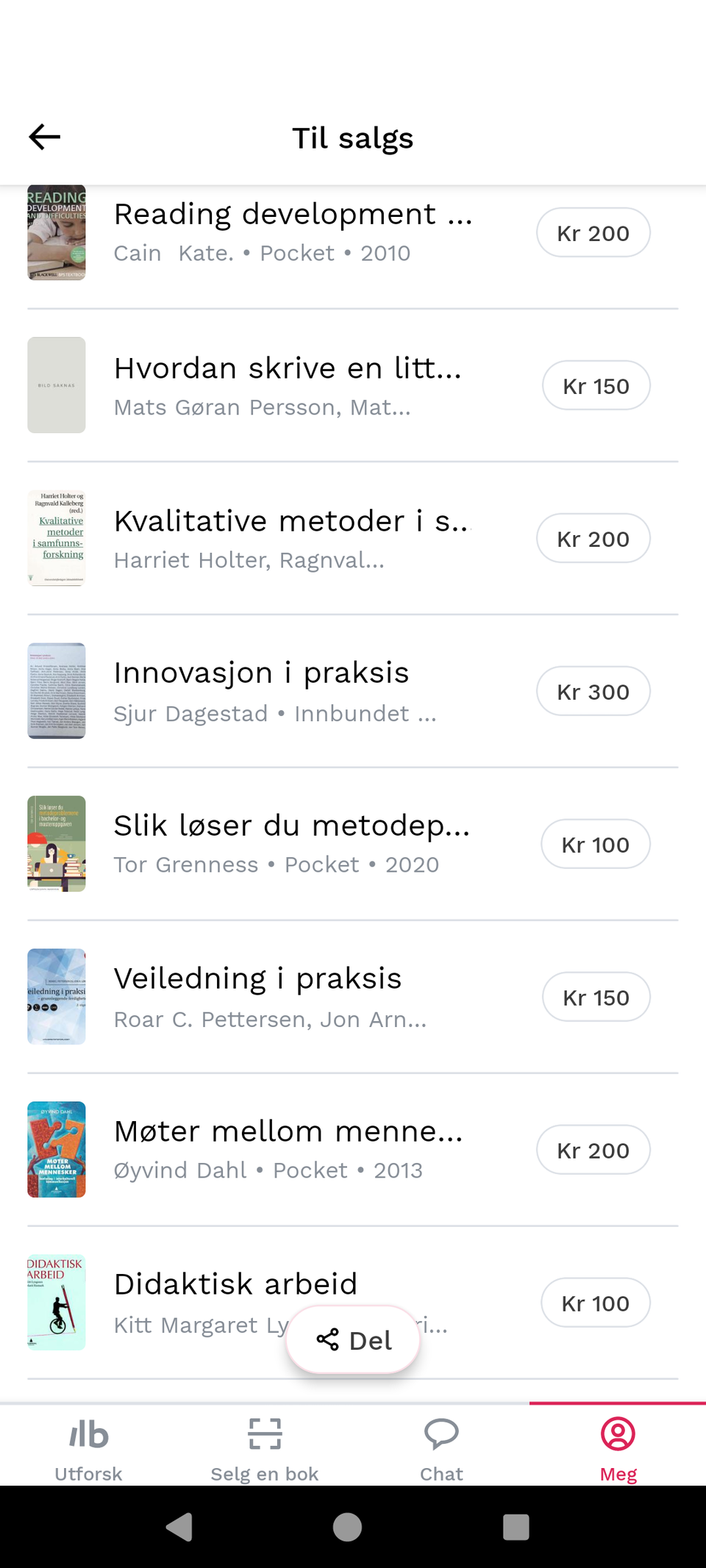Screen dimensions: 706x1568
Task: Open Chat via the speech bubble icon
Action: (441, 1433)
